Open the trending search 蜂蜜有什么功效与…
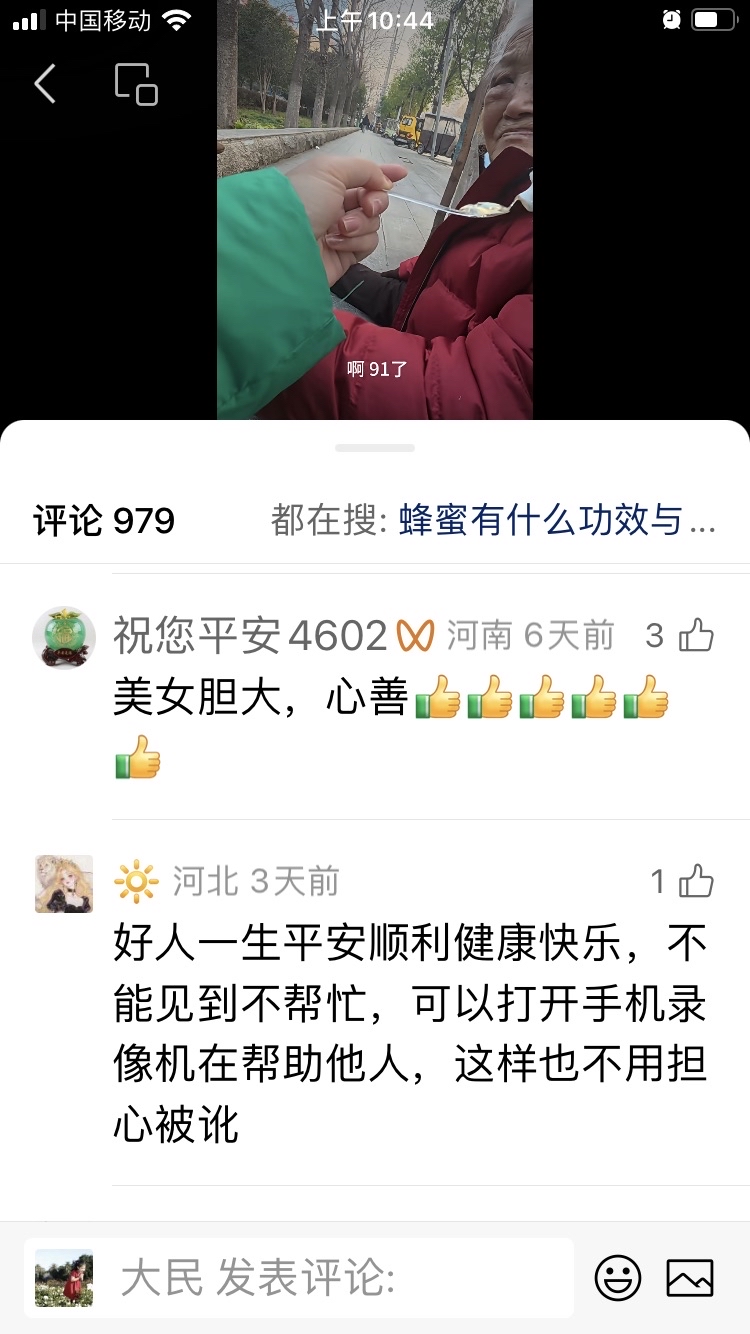Image resolution: width=750 pixels, height=1334 pixels. 557,520
